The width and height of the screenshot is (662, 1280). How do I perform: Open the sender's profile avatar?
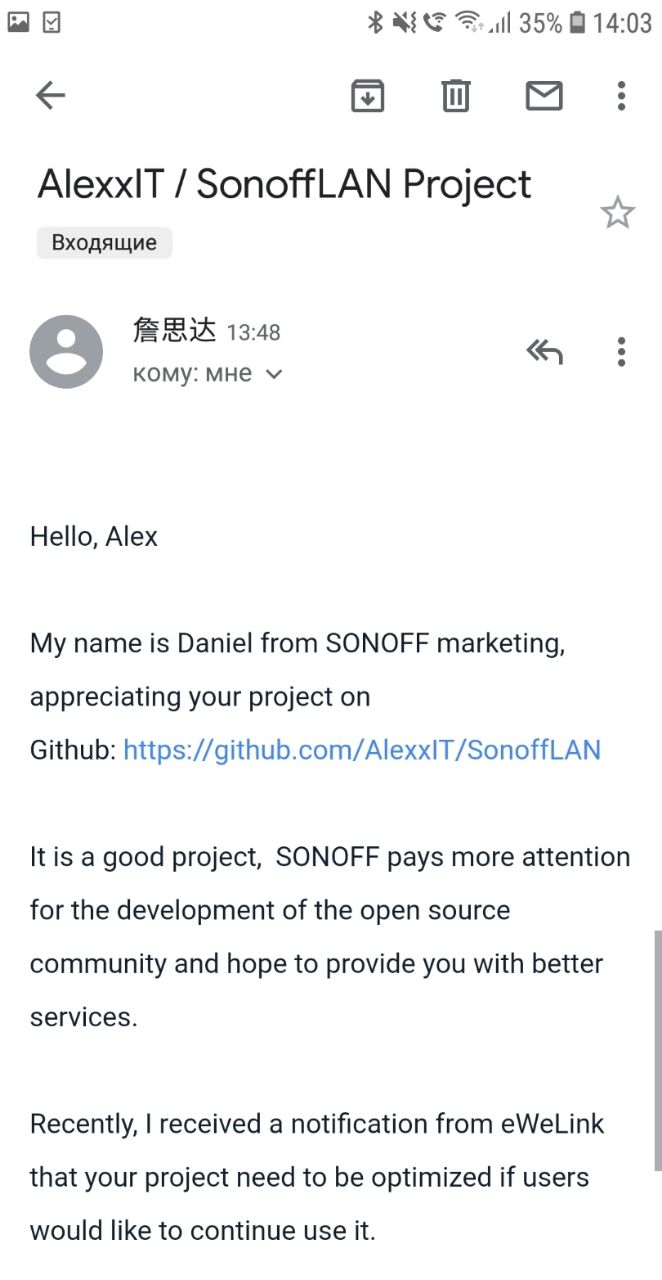pos(67,352)
